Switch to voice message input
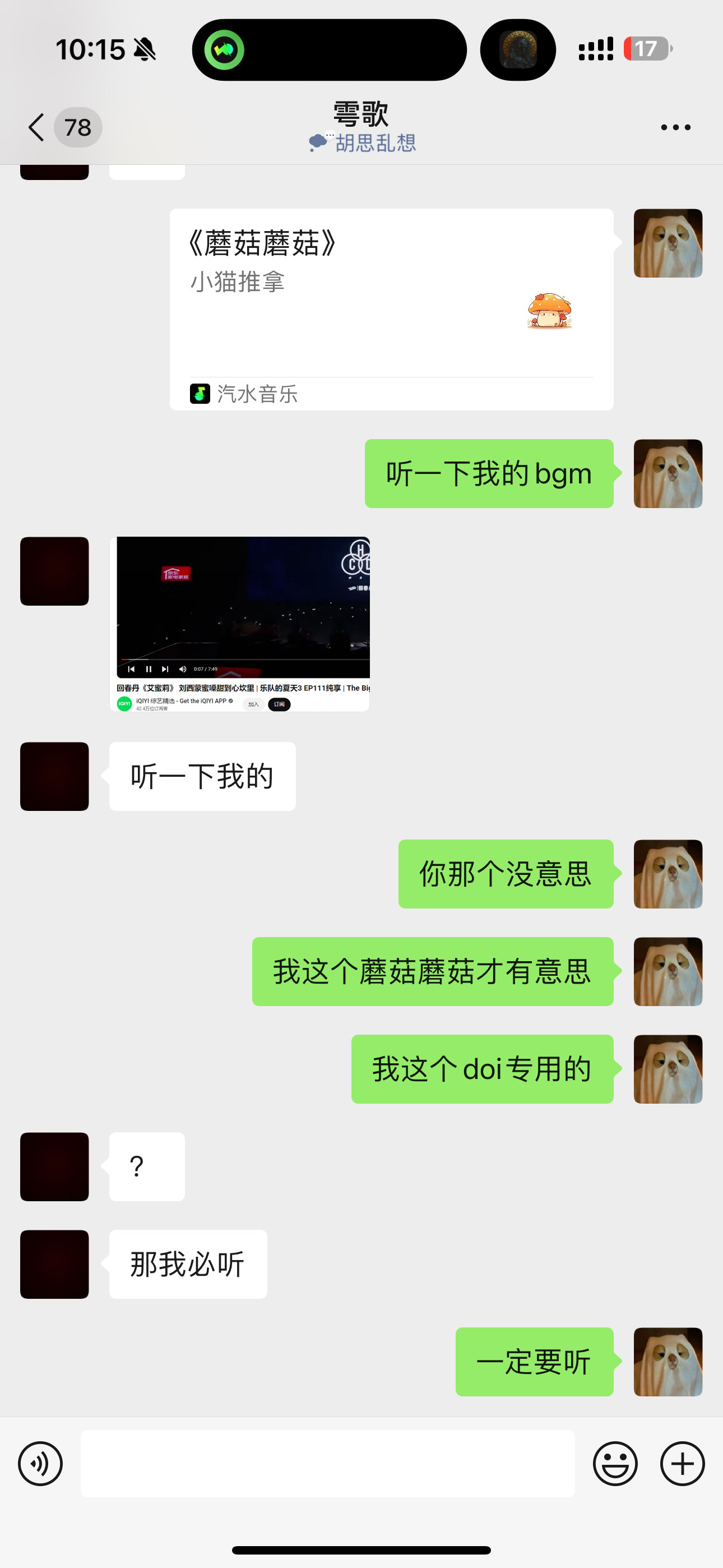Screen dimensions: 723x1568 tap(40, 1463)
